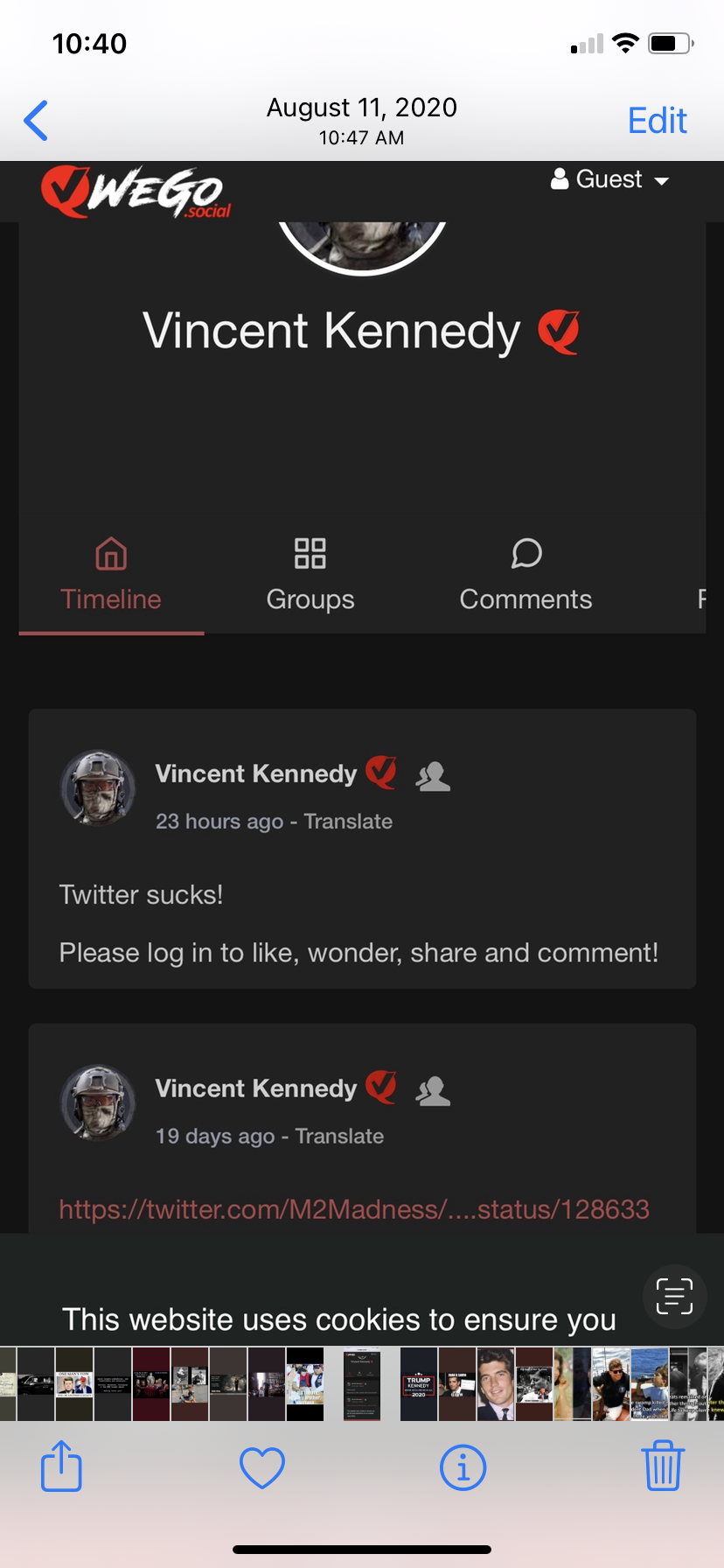
Task: Delete this photo with the trash icon
Action: pos(663,1466)
